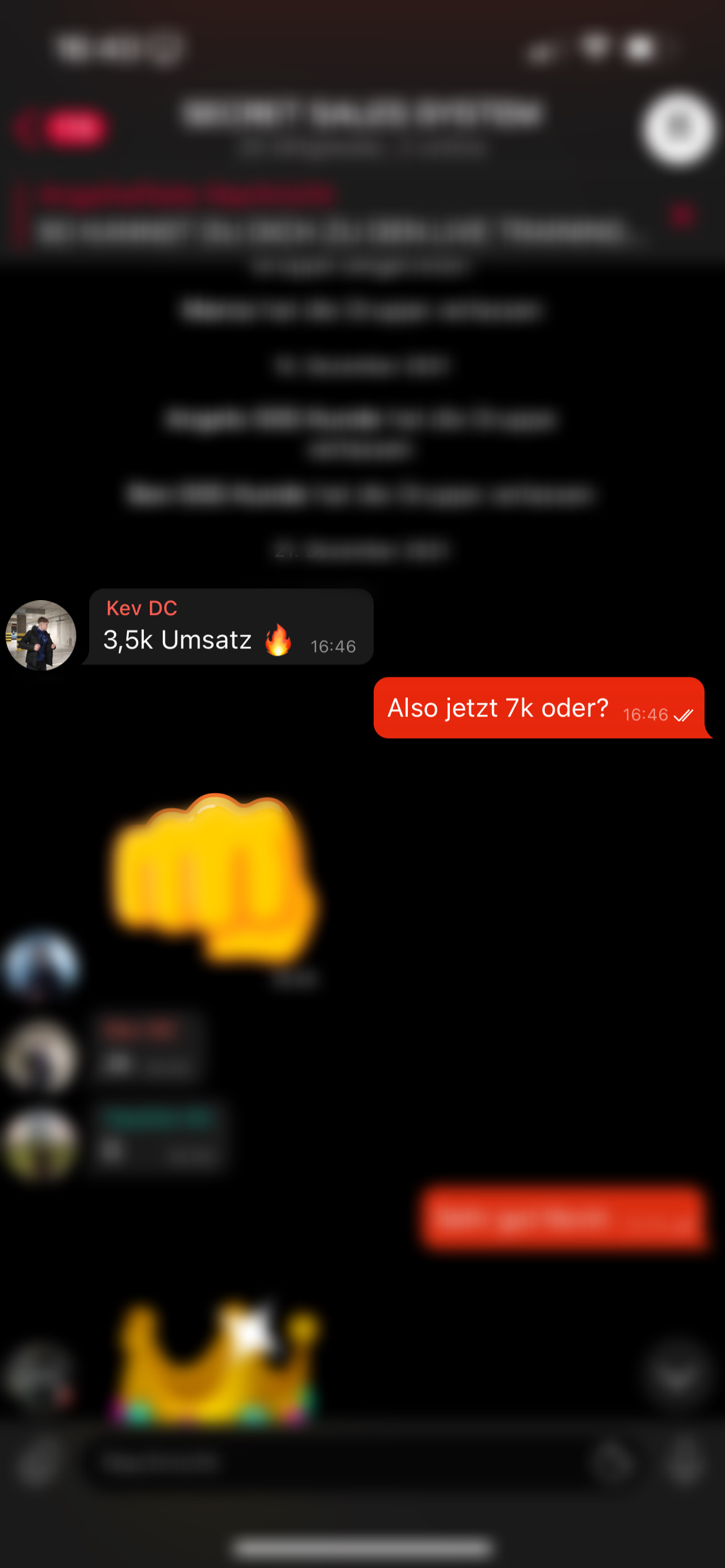Image resolution: width=725 pixels, height=1568 pixels.
Task: Open the group profile photo in header
Action: tap(679, 129)
